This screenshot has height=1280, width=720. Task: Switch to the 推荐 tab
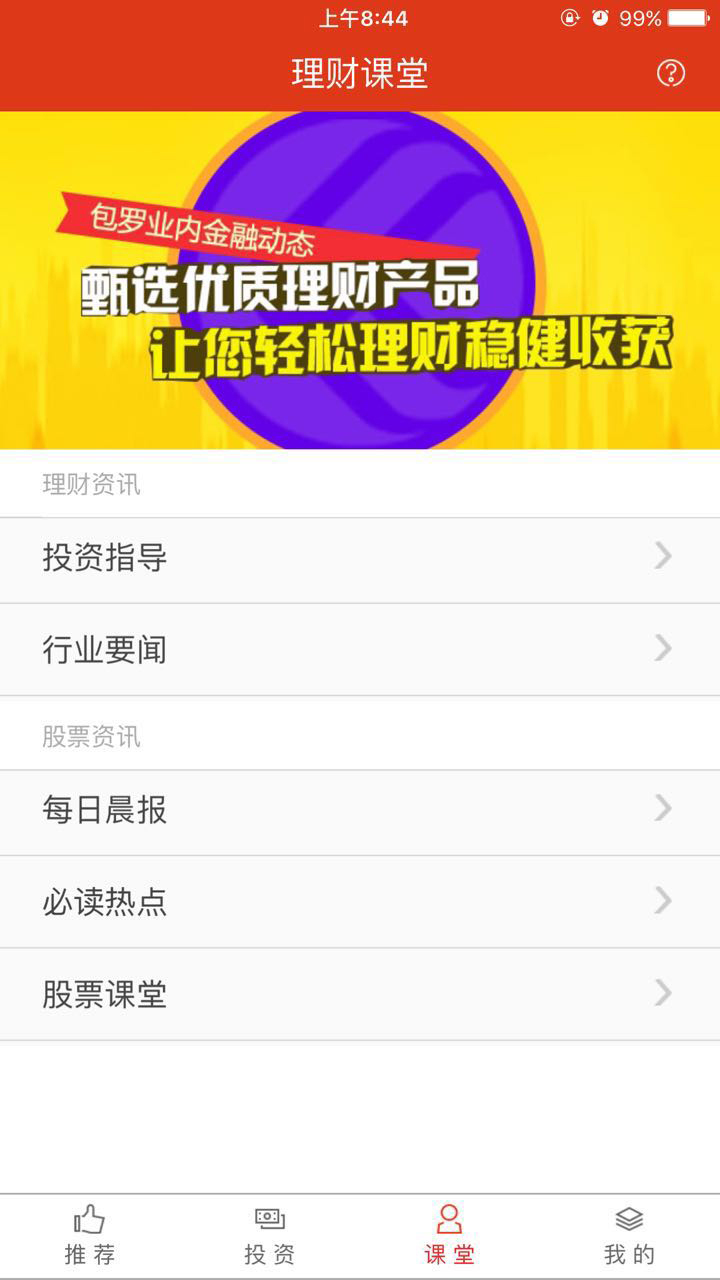point(90,1236)
